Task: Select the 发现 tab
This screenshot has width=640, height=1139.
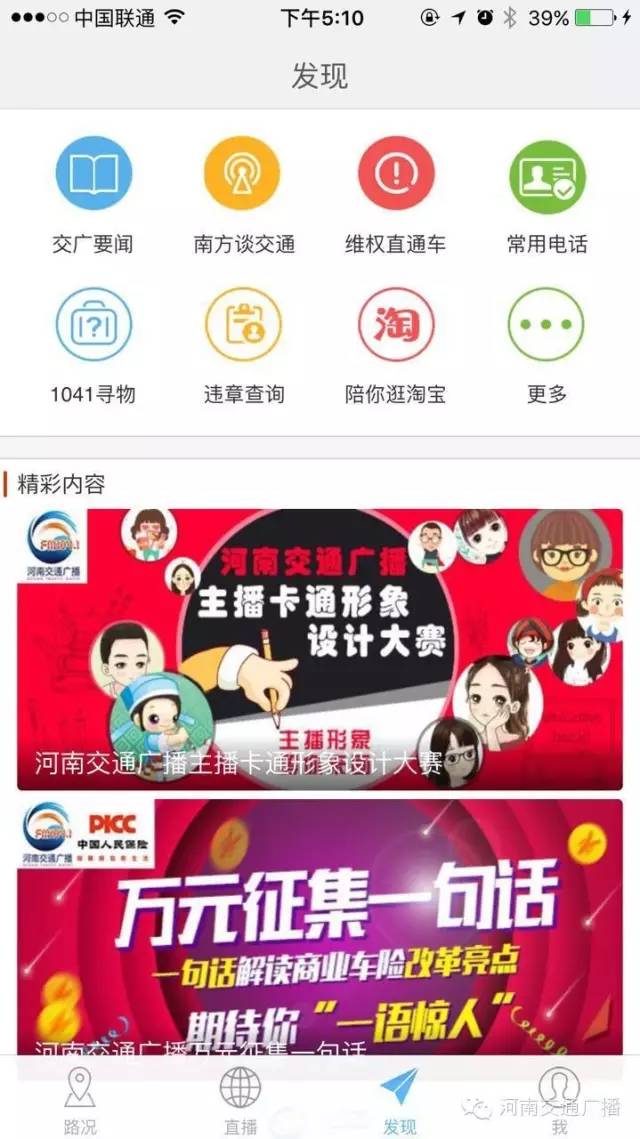Action: point(400,1098)
